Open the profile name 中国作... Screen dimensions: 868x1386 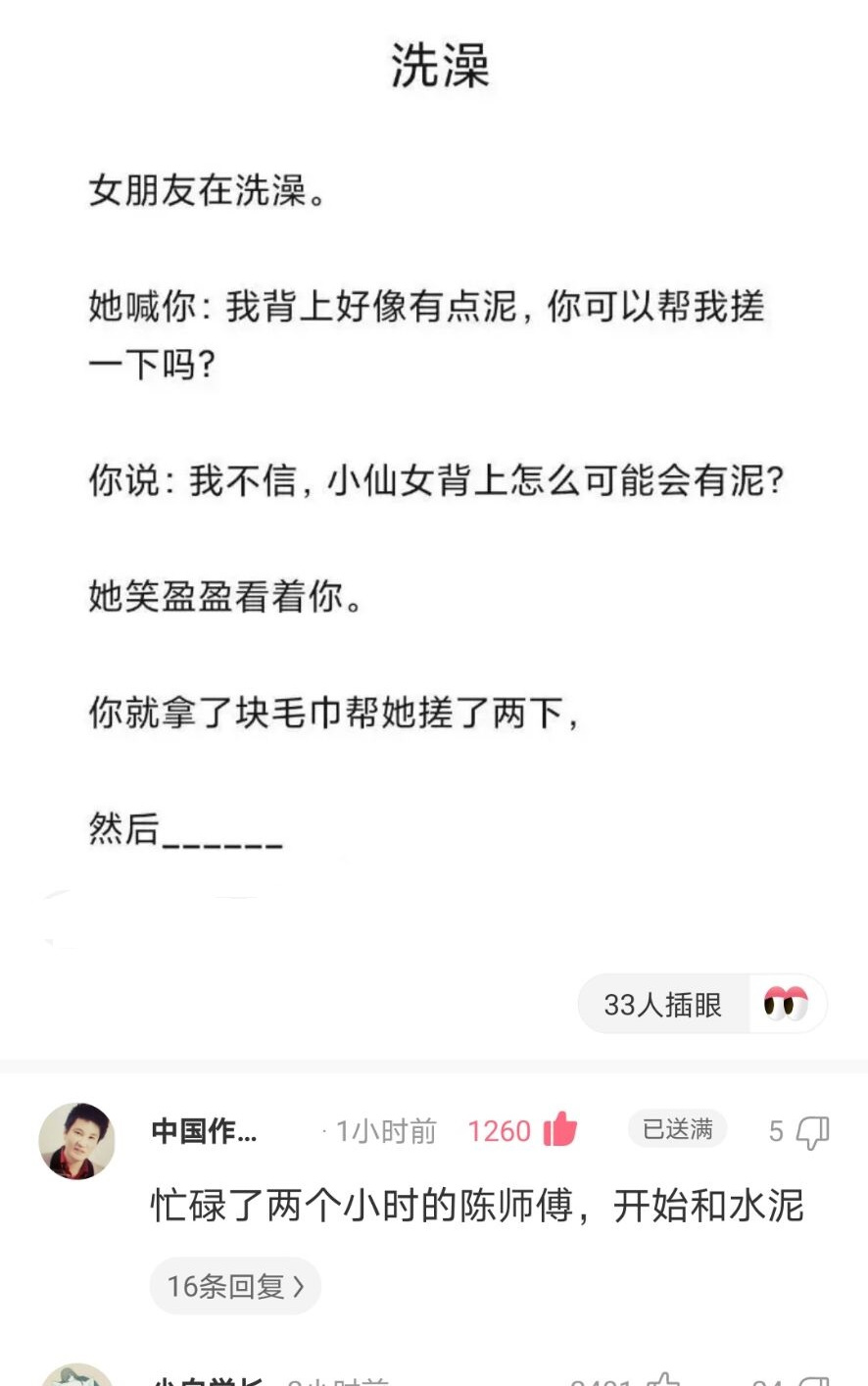coord(204,1131)
